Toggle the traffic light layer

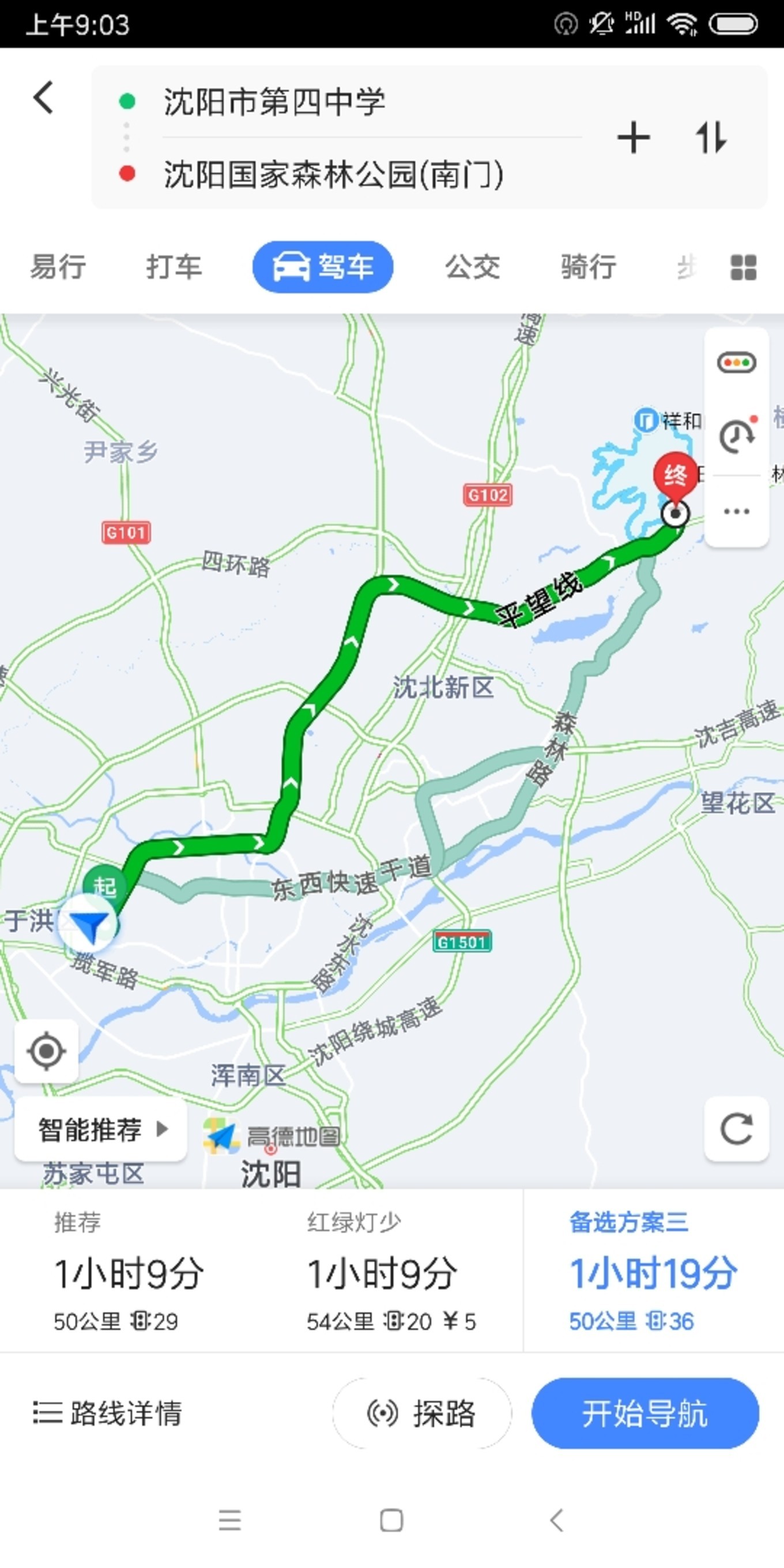(737, 363)
